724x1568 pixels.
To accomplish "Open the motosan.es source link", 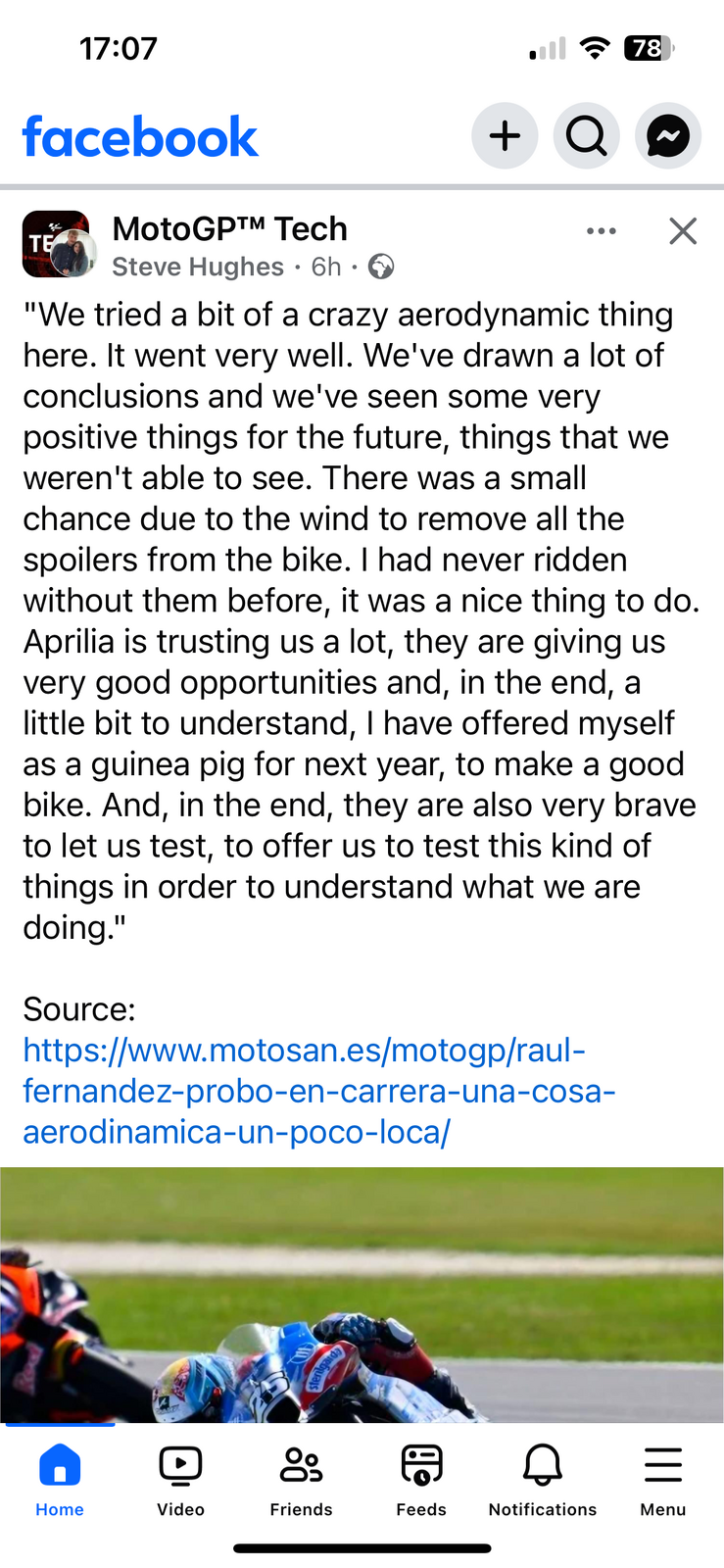I will (318, 1091).
